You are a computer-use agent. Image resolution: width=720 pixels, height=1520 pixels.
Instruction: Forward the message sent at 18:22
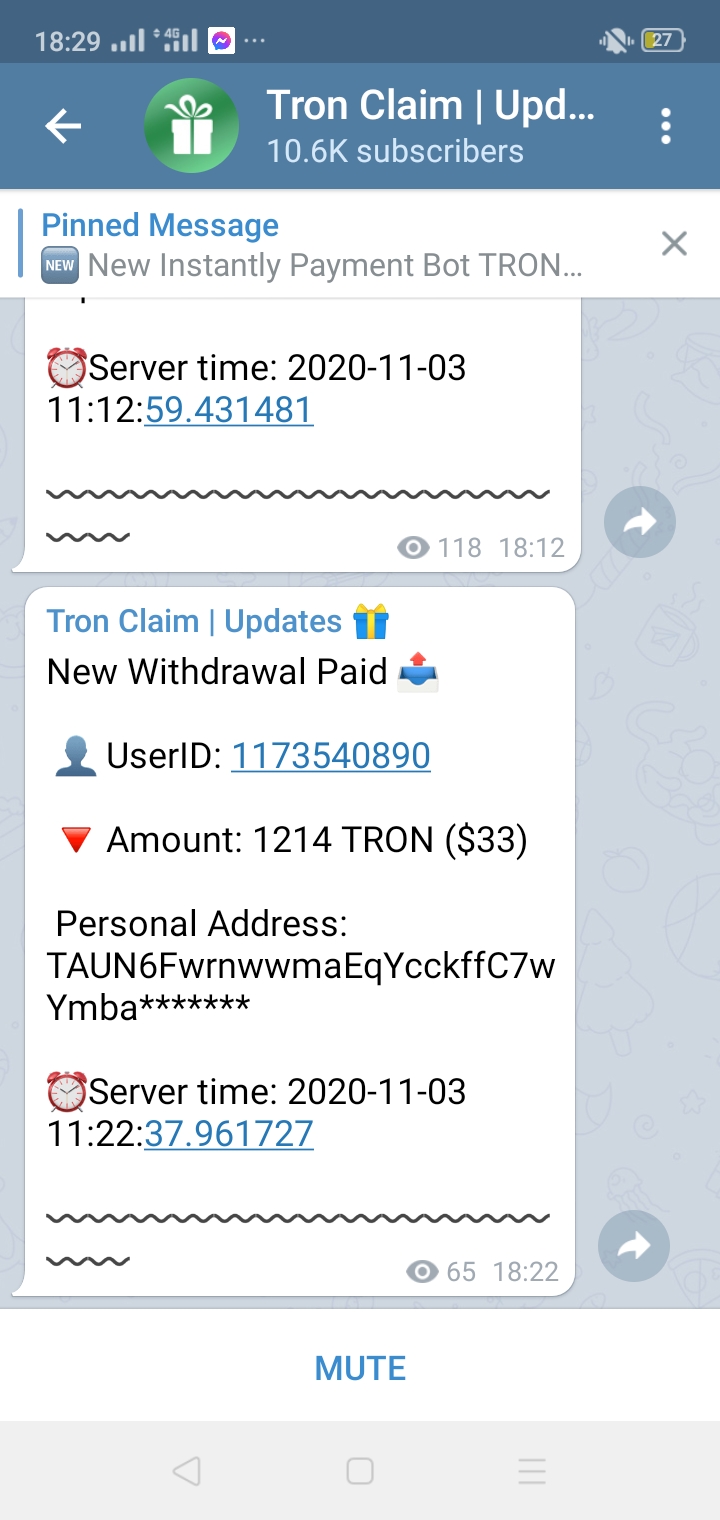coord(633,1245)
